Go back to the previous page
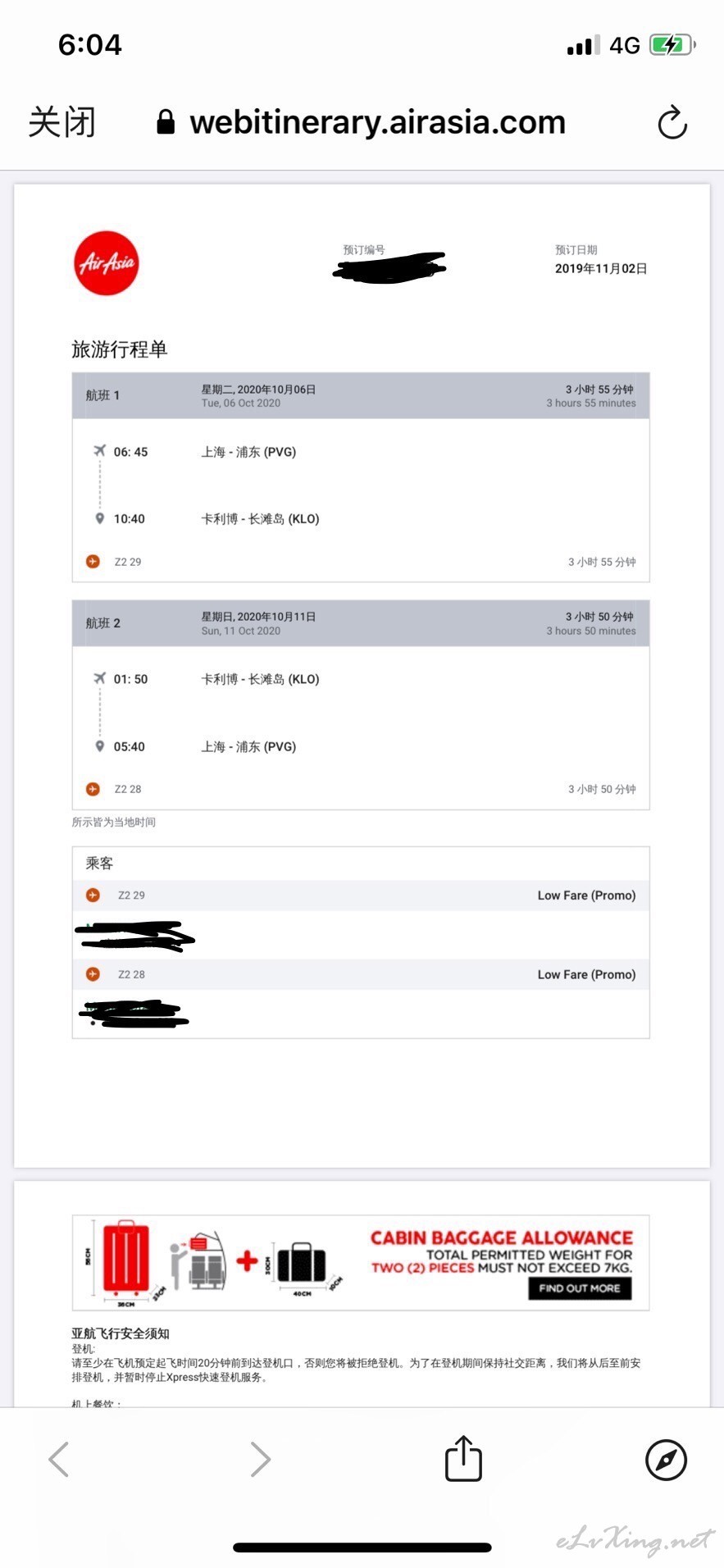 [58, 1459]
